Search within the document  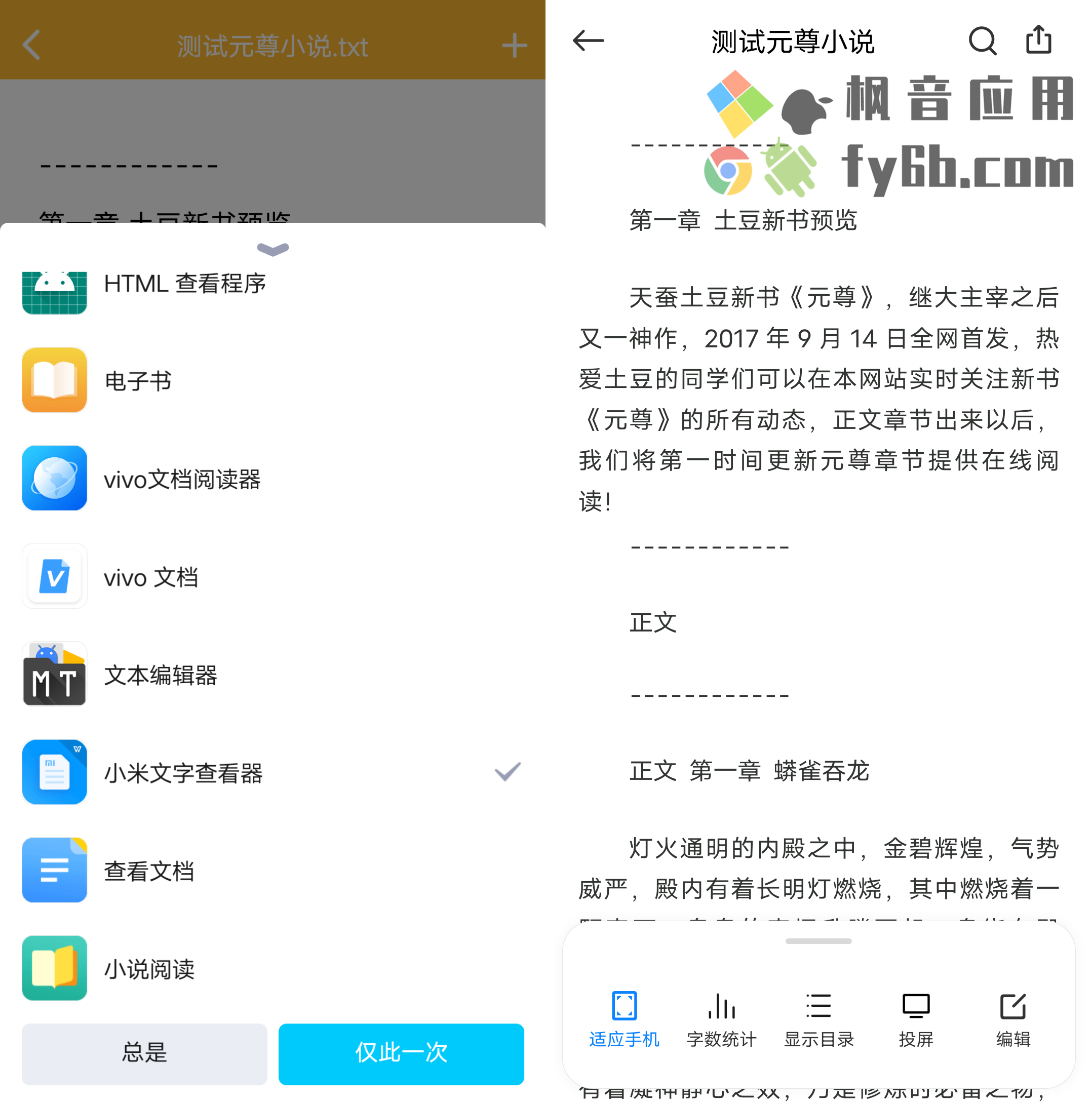tap(982, 41)
